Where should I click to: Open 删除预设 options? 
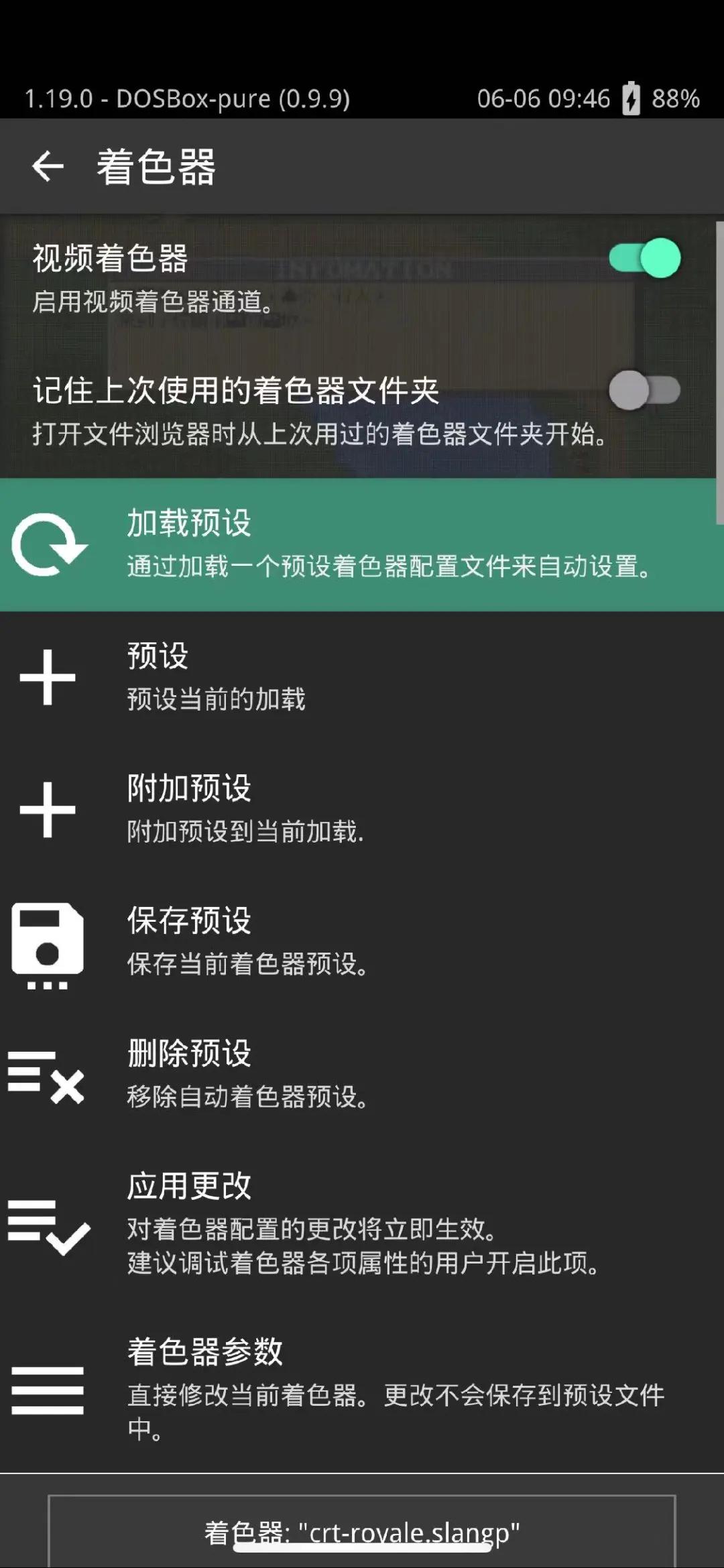pyautogui.click(x=362, y=1075)
